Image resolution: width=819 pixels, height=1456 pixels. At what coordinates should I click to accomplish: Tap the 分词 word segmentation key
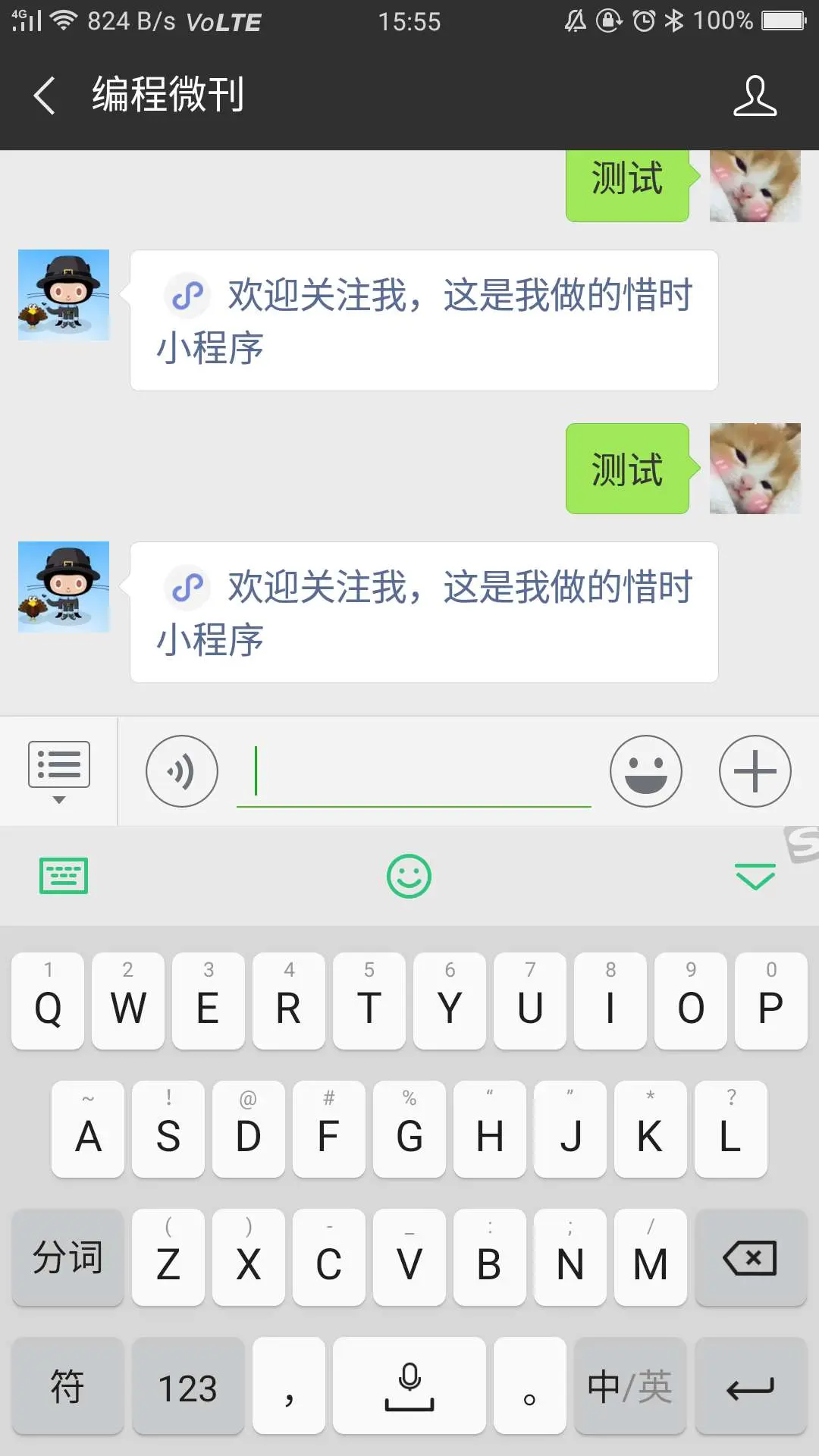tap(67, 1257)
